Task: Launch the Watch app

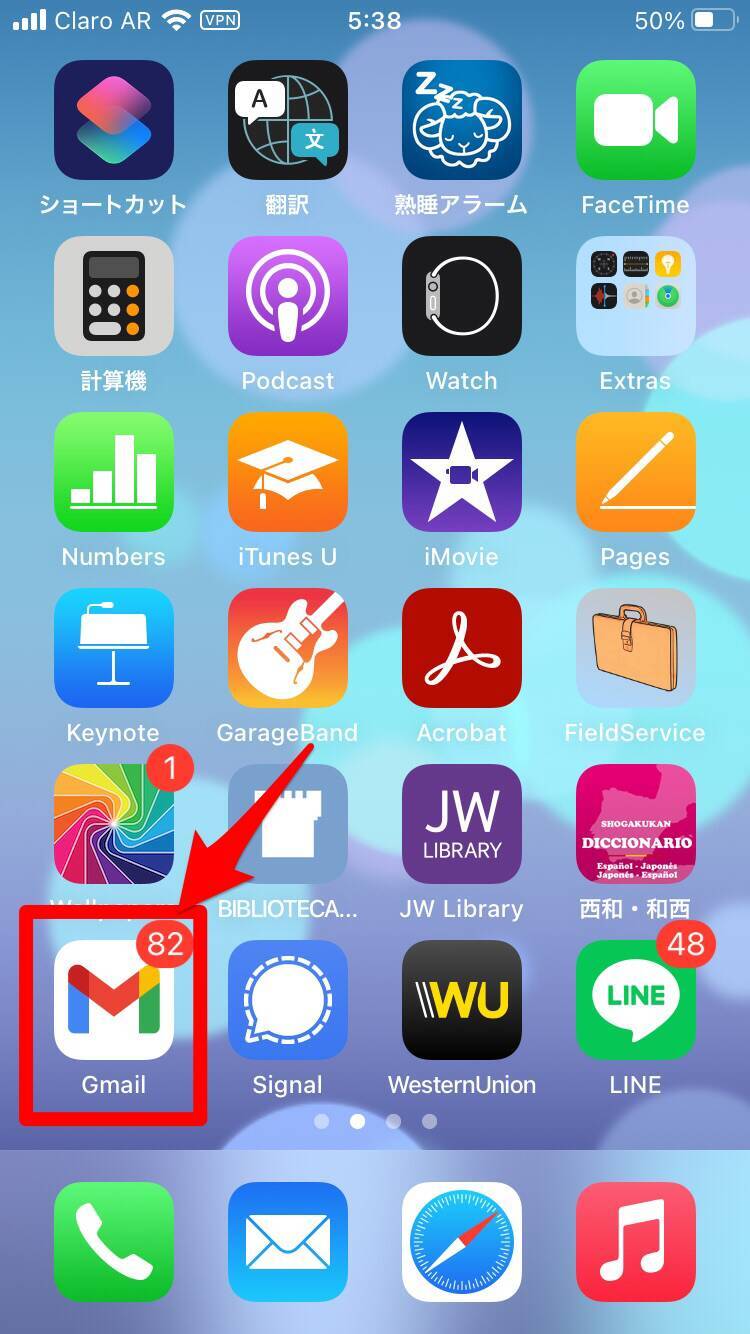Action: [x=461, y=296]
